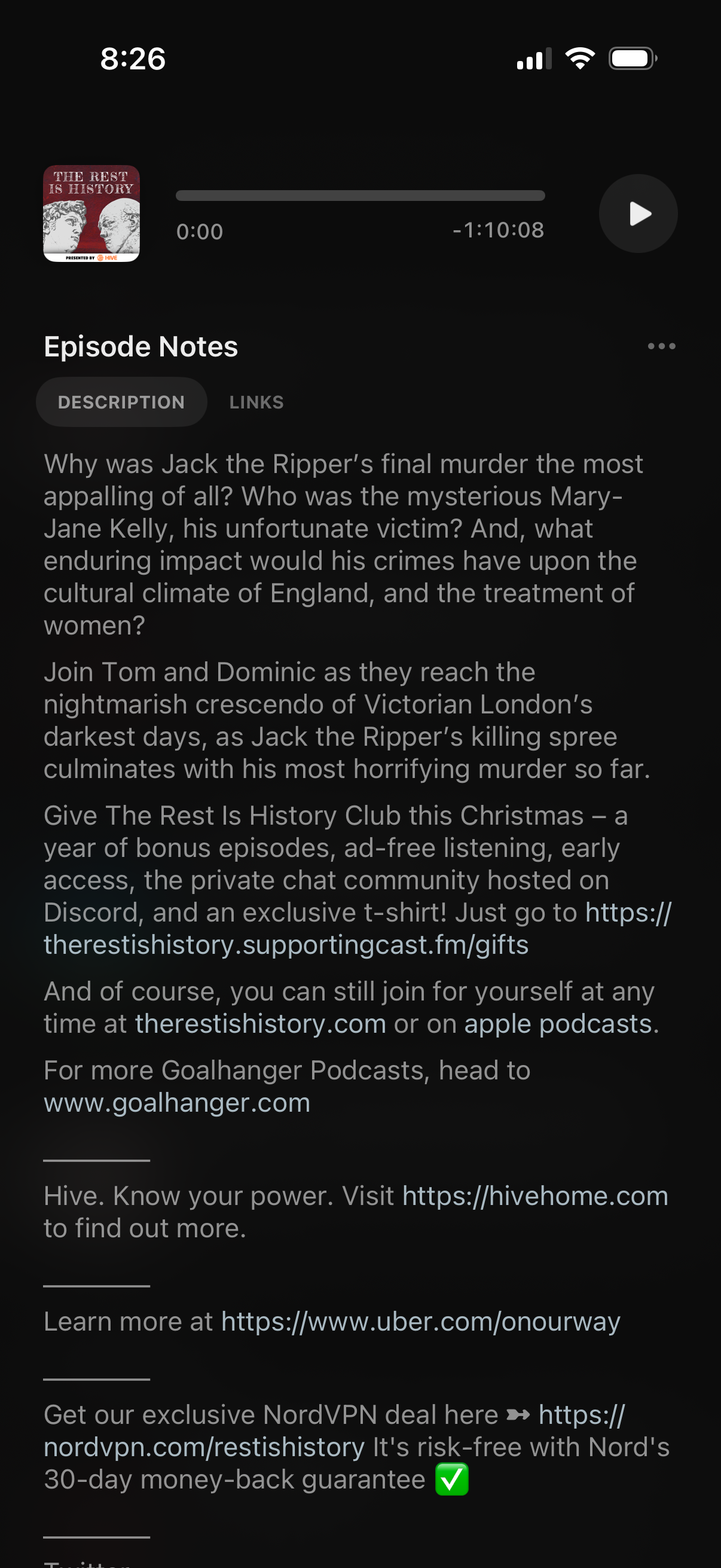Open The Rest Is History artwork

[x=91, y=213]
